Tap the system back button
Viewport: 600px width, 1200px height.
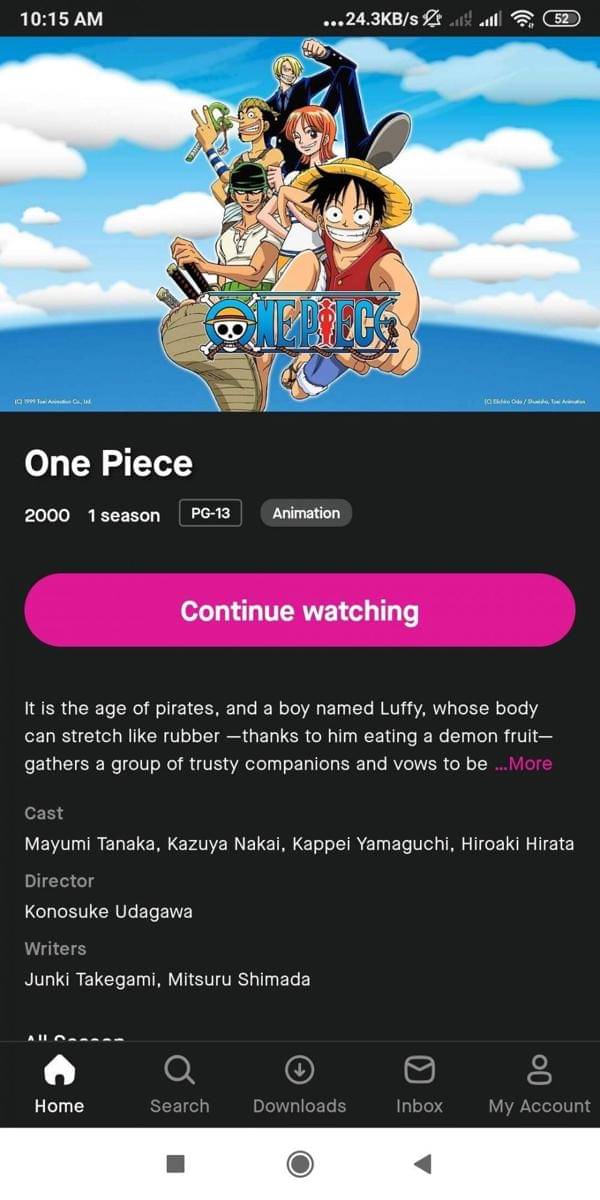click(x=422, y=1163)
